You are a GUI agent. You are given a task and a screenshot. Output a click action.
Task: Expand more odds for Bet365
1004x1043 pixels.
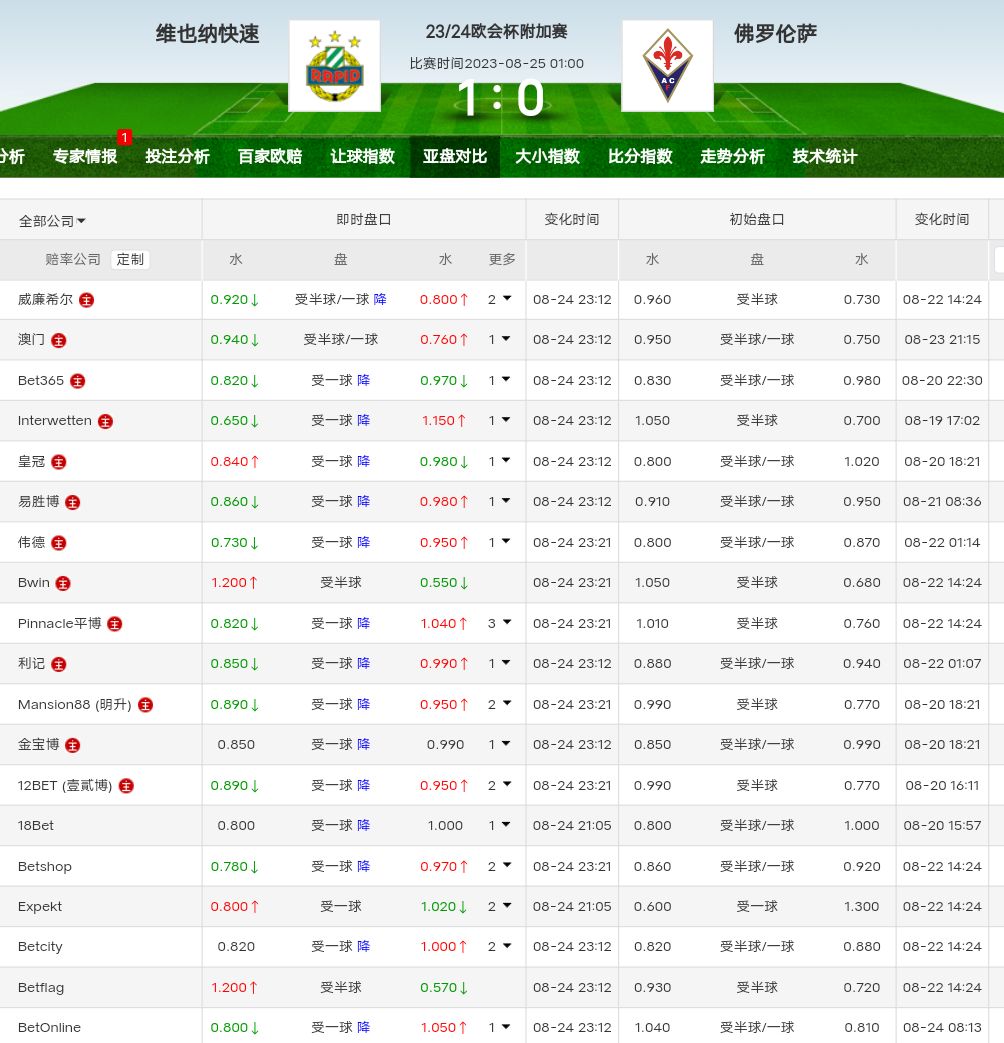pyautogui.click(x=500, y=380)
